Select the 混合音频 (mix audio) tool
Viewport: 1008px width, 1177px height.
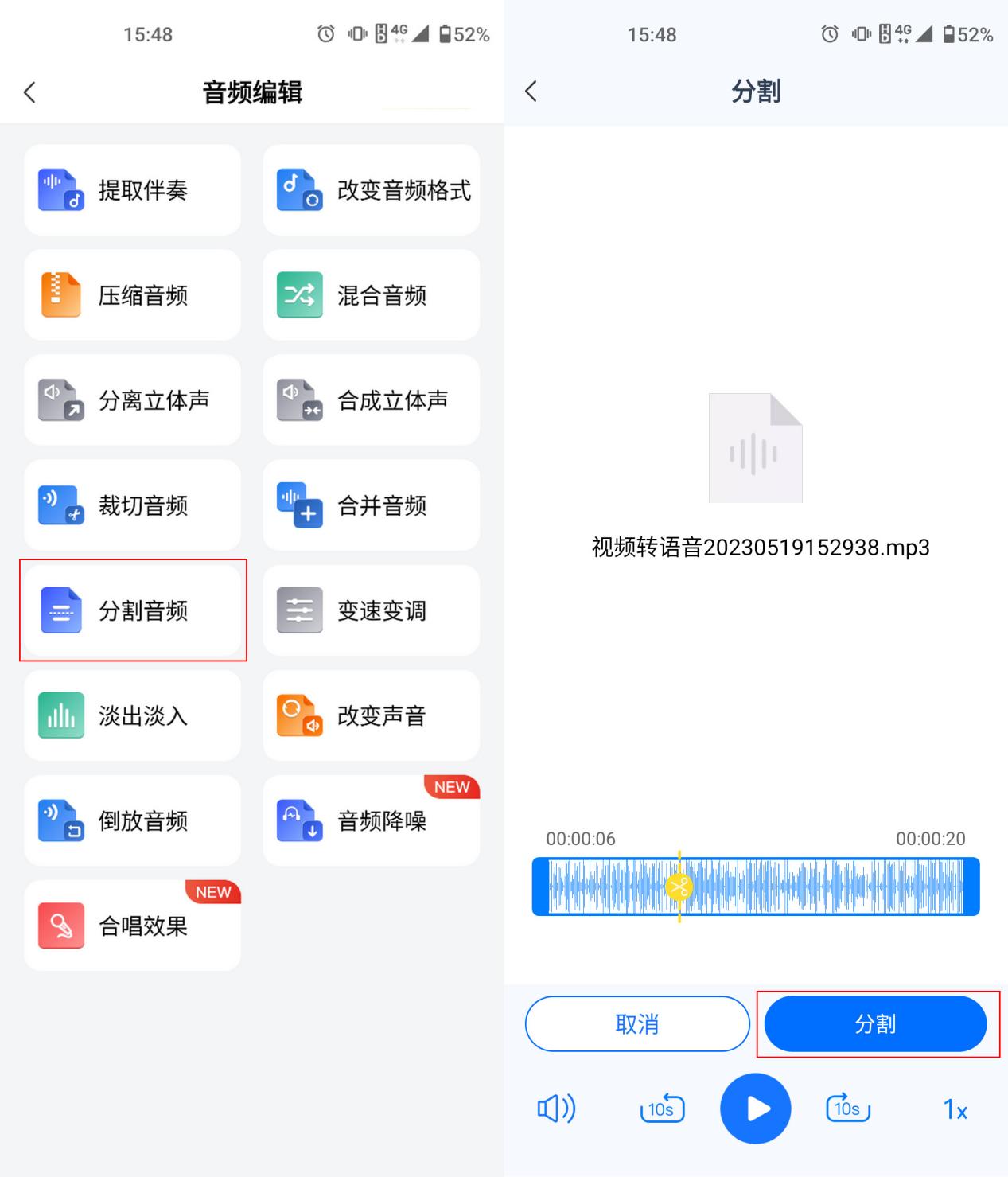[x=371, y=294]
